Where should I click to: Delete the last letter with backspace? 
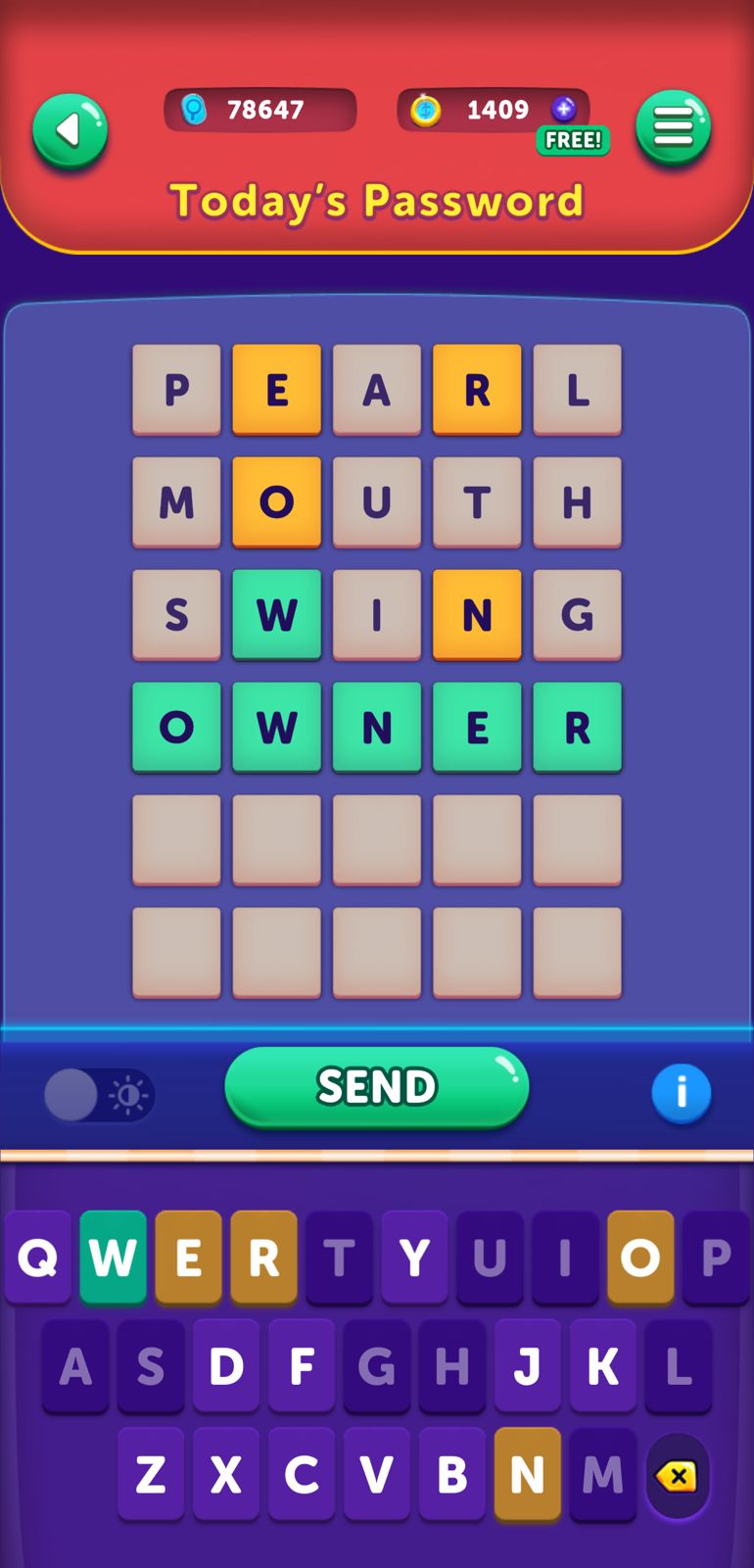(677, 1476)
